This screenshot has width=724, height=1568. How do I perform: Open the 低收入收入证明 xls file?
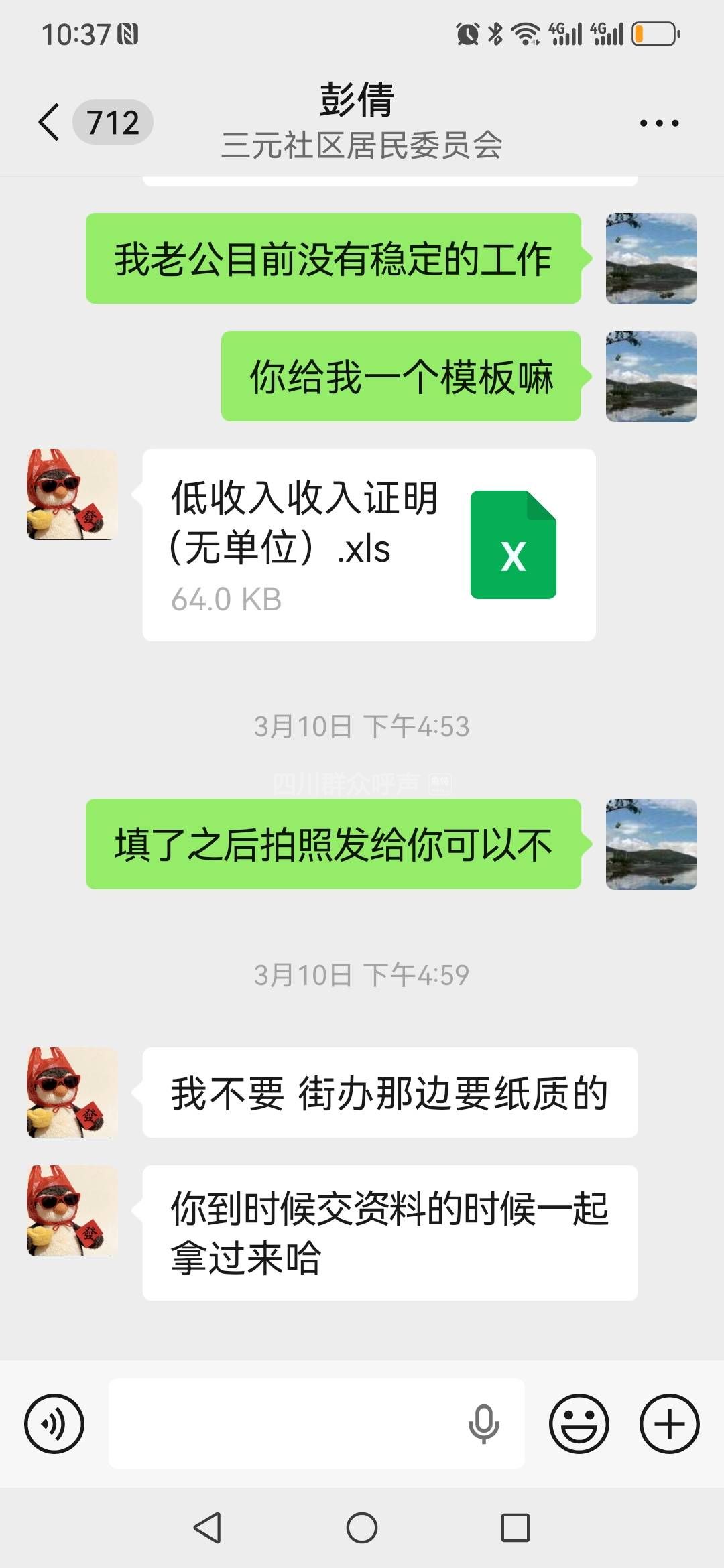pos(369,545)
